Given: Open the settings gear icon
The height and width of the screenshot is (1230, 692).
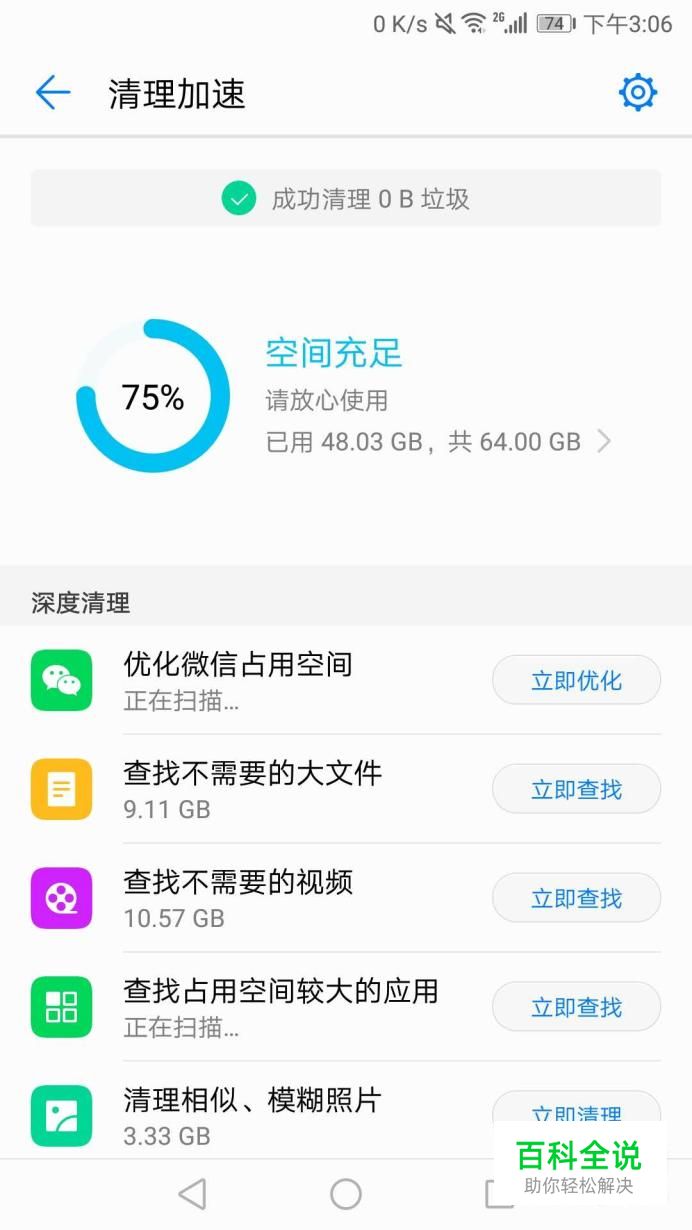Looking at the screenshot, I should 637,93.
